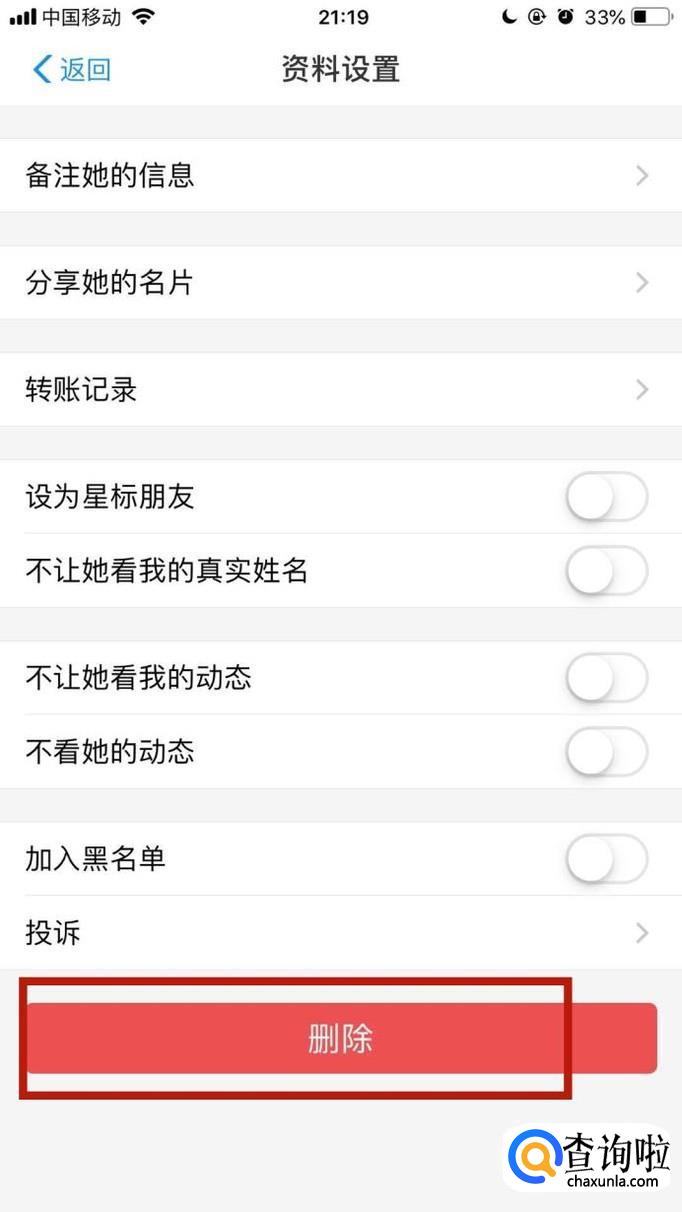This screenshot has height=1212, width=682.
Task: Open 备注她的信息 row
Action: point(340,176)
